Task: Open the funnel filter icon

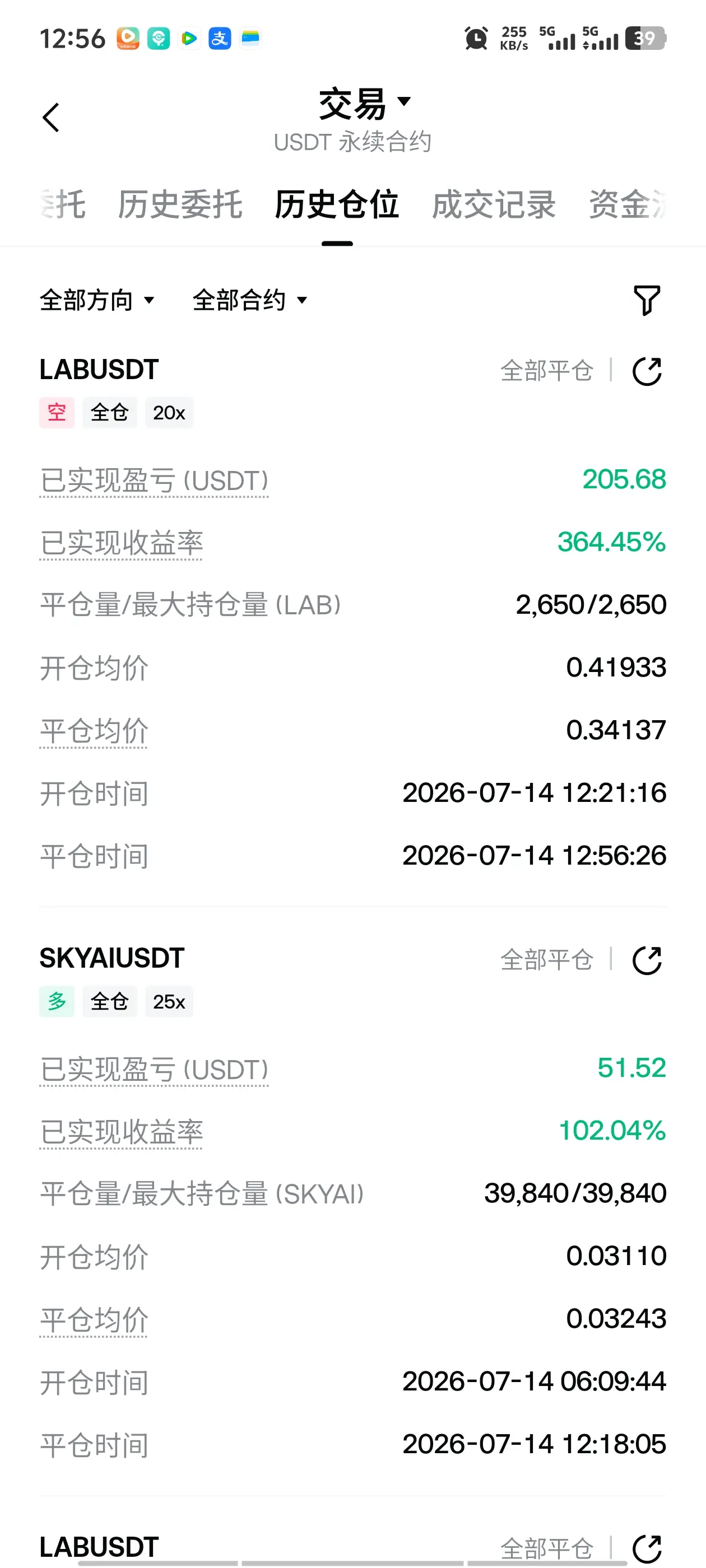Action: coord(647,300)
